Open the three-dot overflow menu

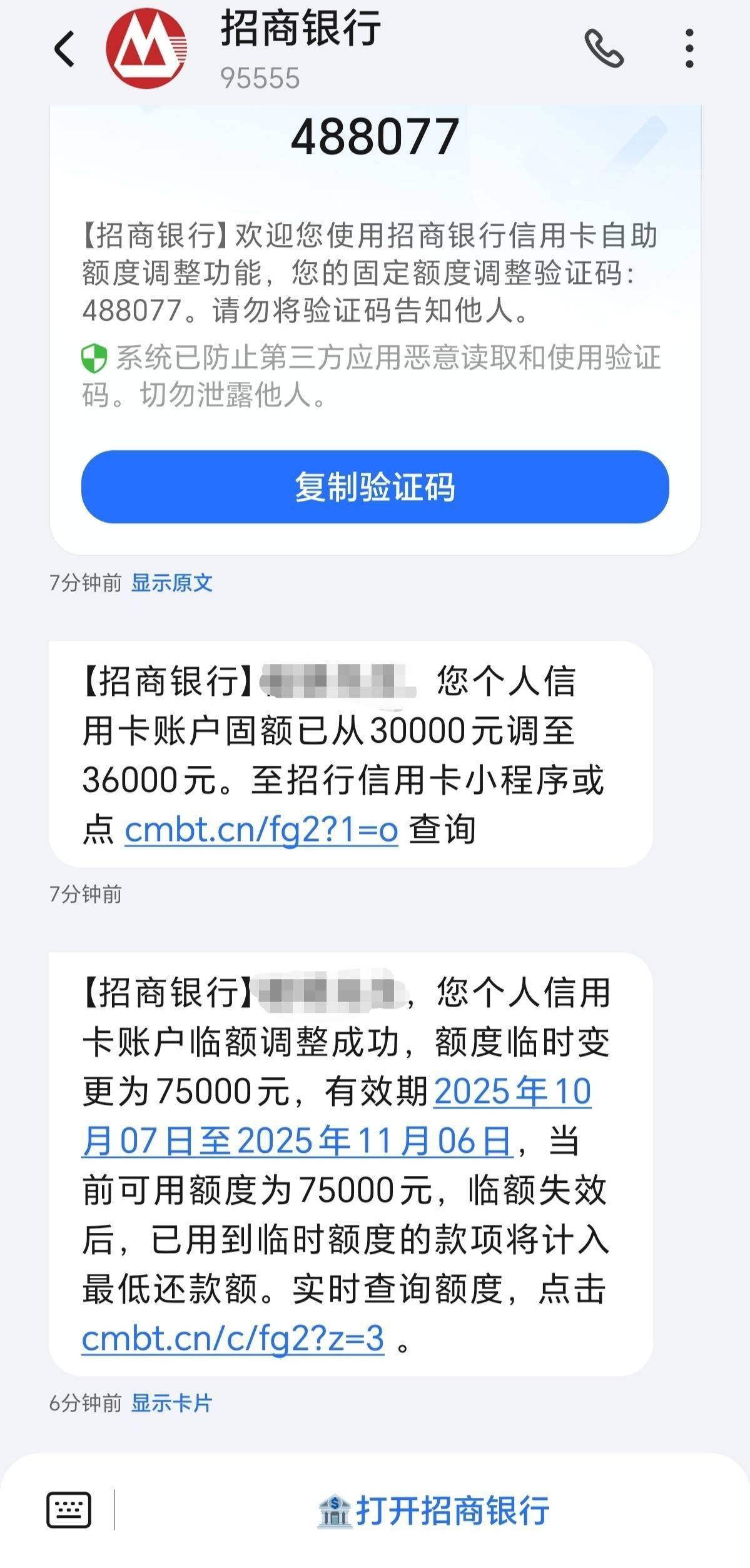point(689,48)
